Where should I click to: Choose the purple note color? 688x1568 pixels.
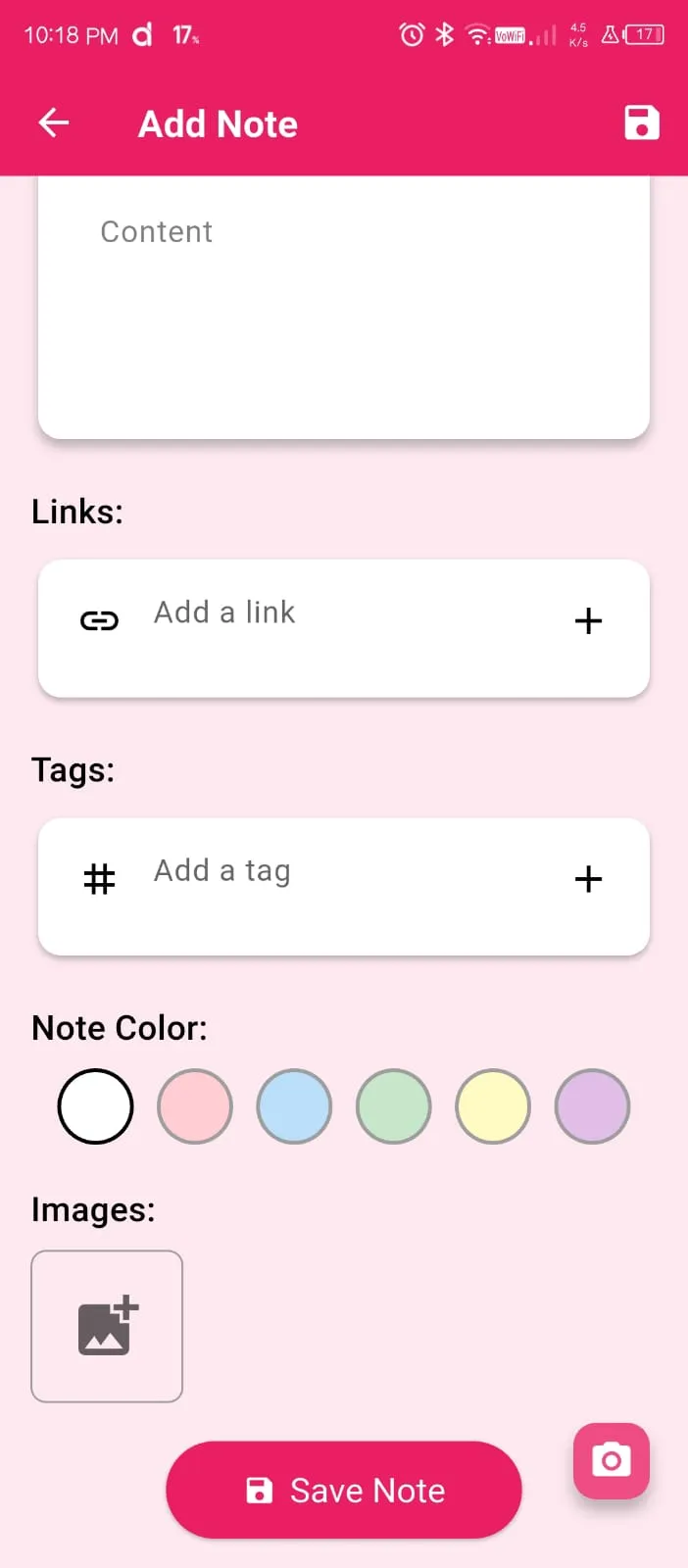pyautogui.click(x=592, y=1106)
